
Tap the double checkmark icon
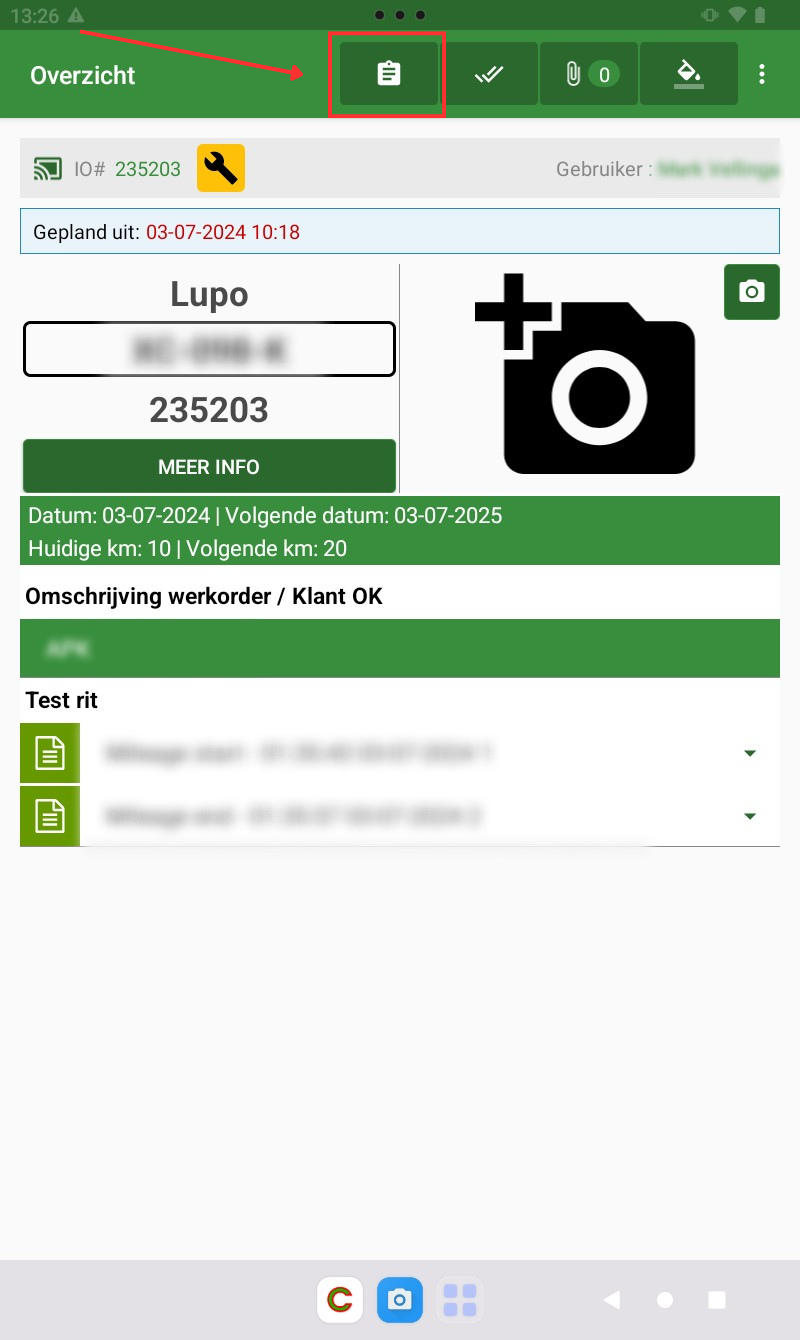point(489,74)
